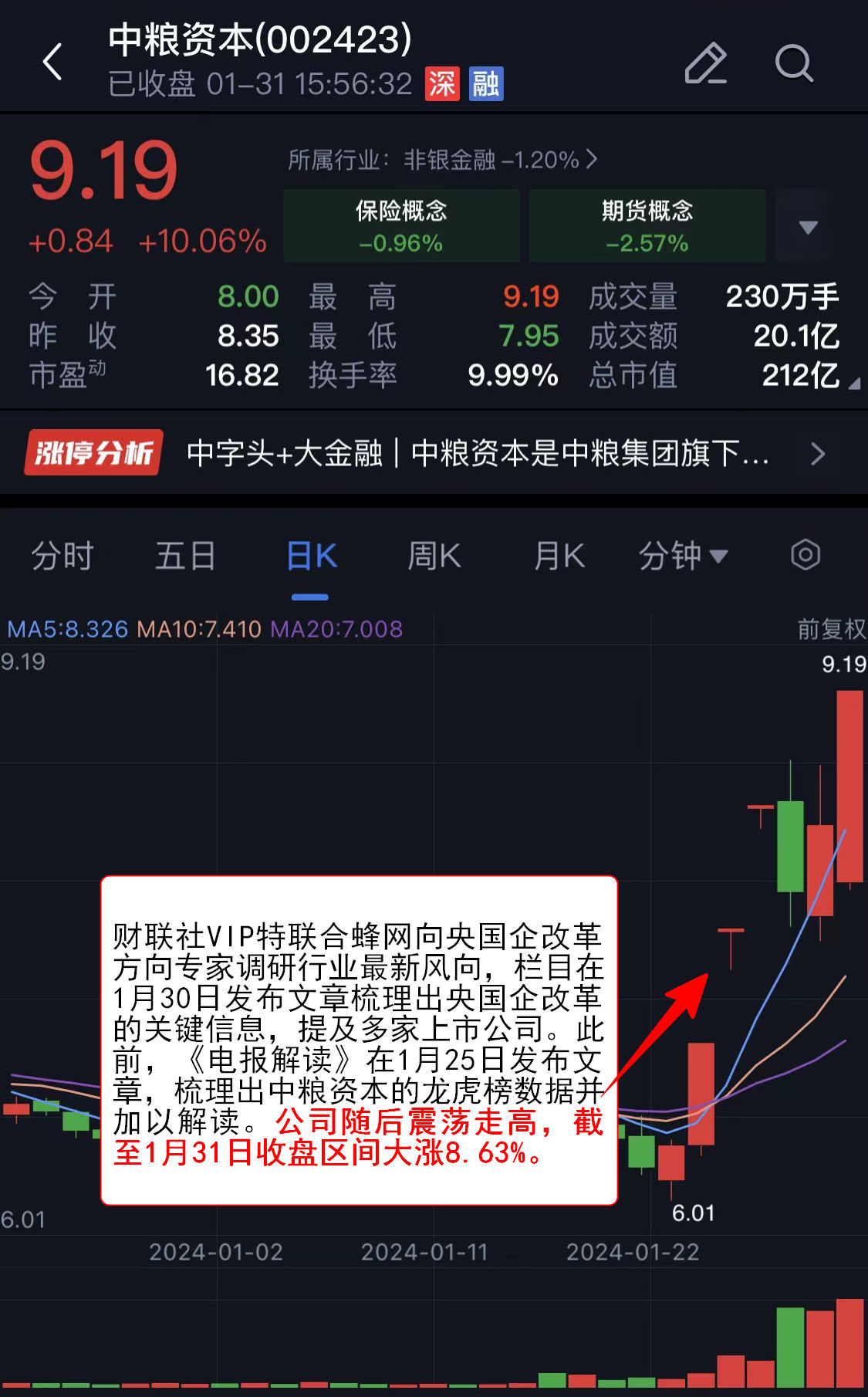Open stock search magnifier
The width and height of the screenshot is (868, 1397).
(x=794, y=63)
